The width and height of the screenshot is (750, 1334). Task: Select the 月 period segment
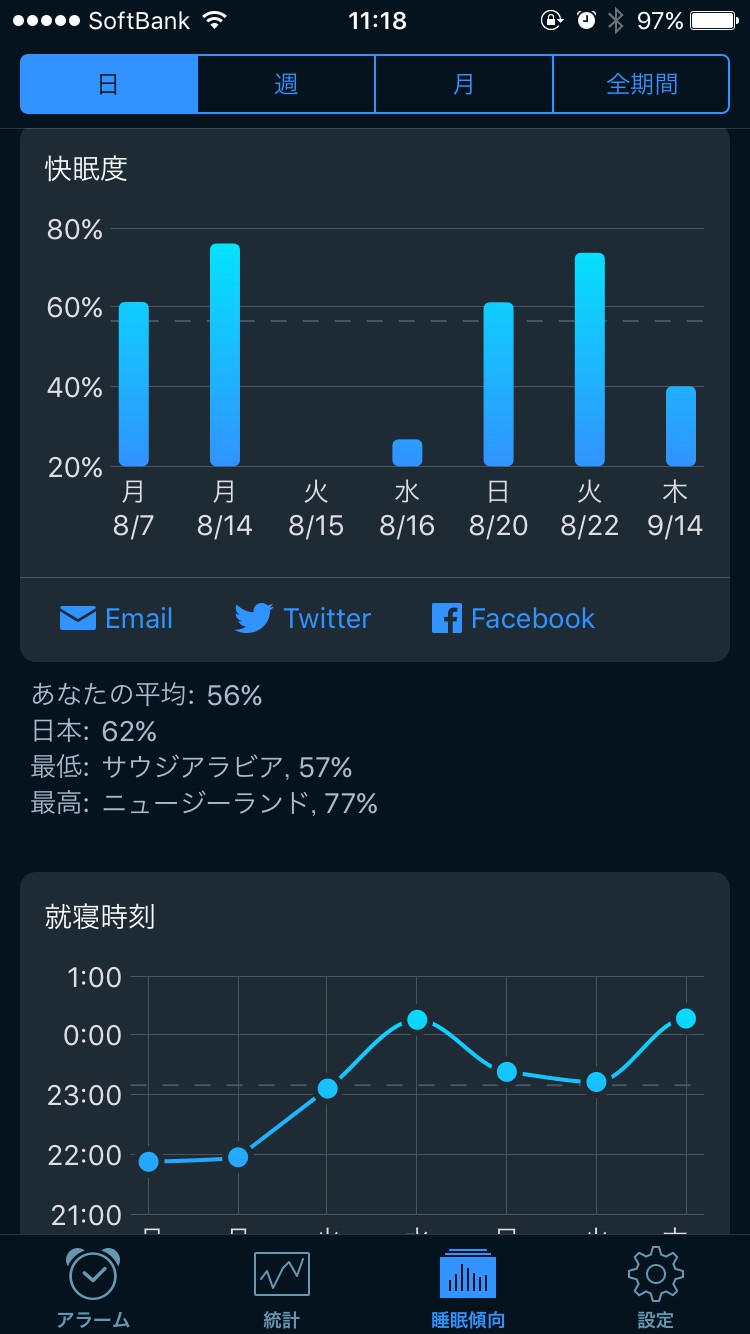coord(463,84)
